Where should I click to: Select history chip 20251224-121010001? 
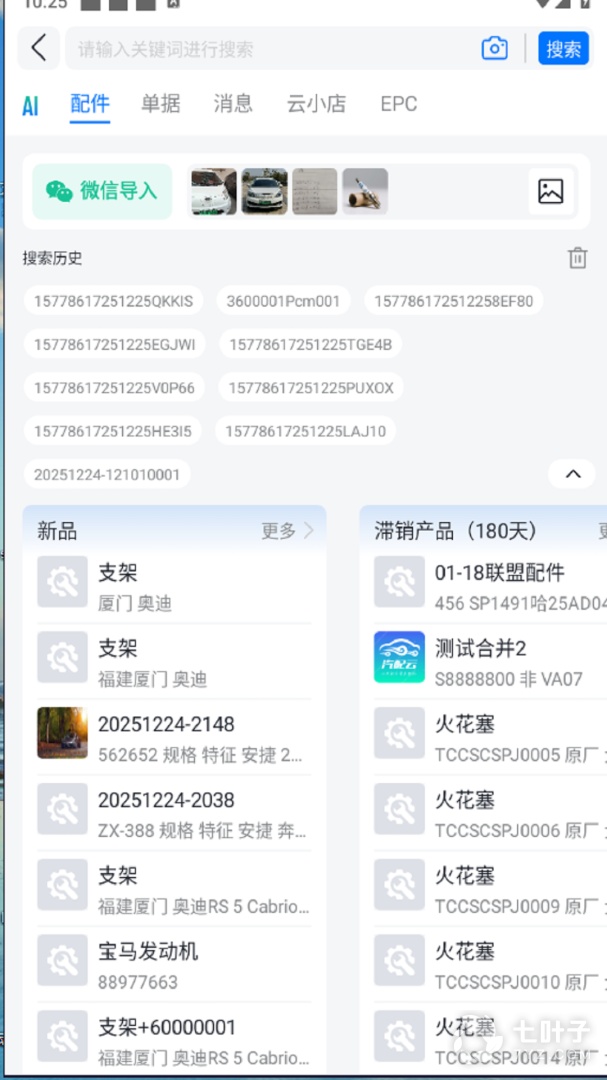tap(107, 474)
